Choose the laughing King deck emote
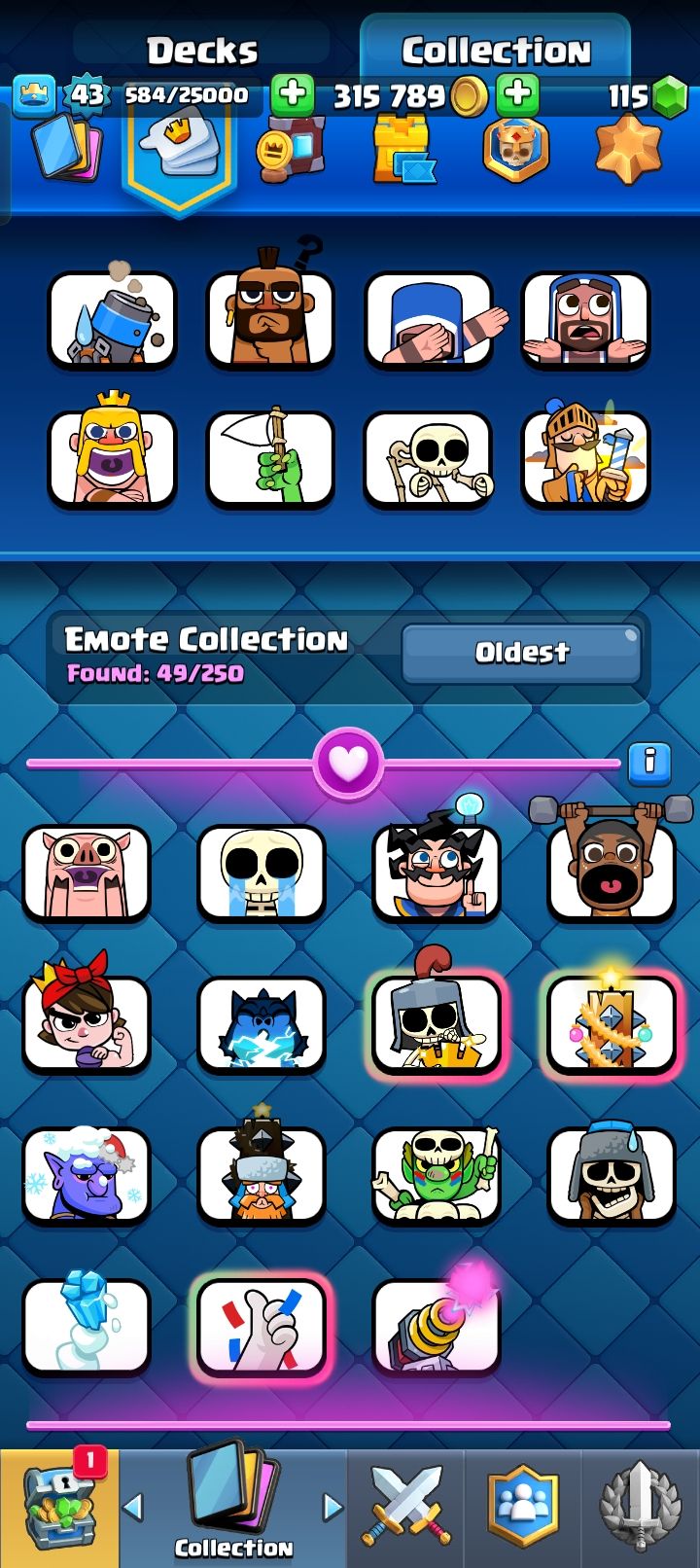This screenshot has height=1568, width=700. click(x=112, y=459)
